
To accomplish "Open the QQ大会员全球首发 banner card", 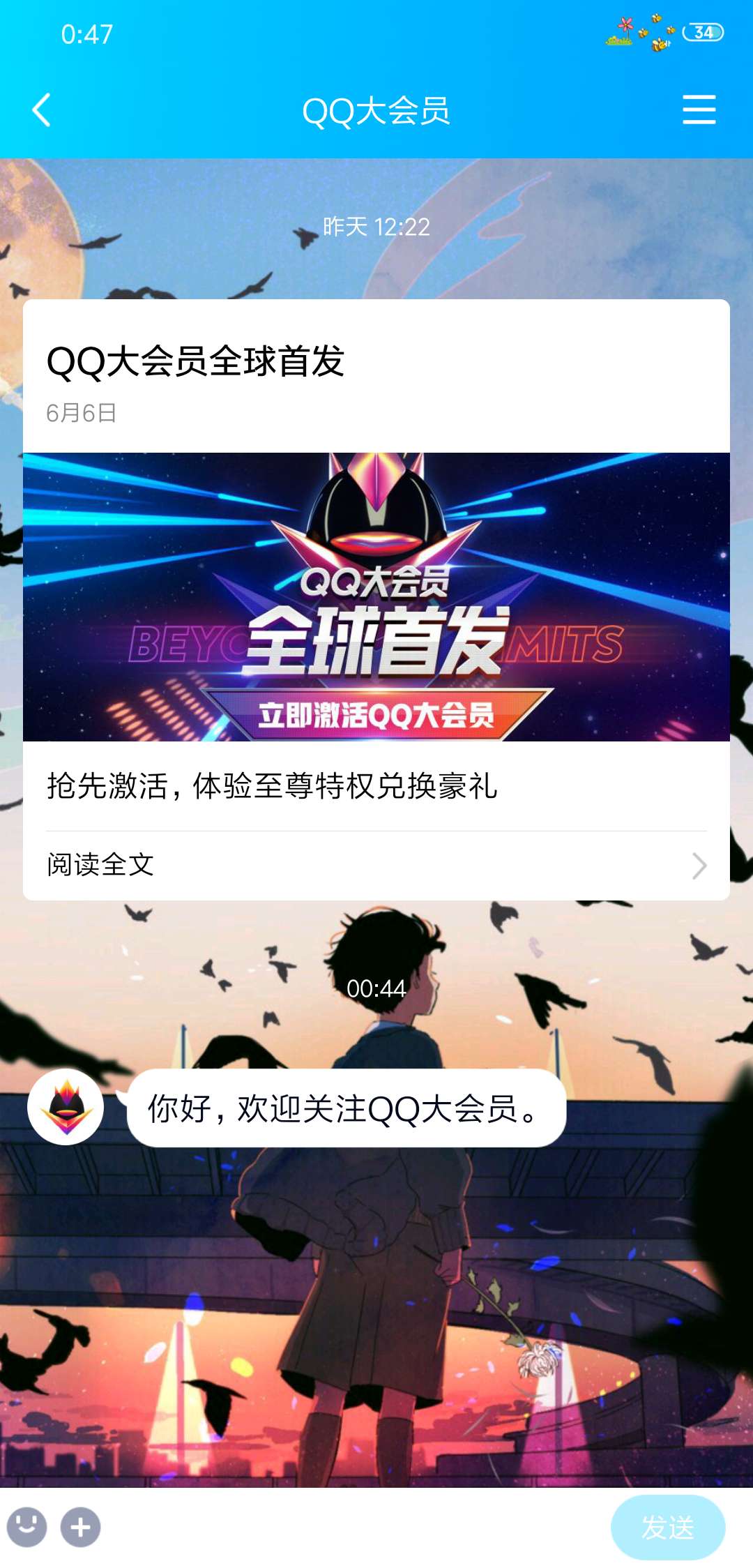I will coord(376,596).
